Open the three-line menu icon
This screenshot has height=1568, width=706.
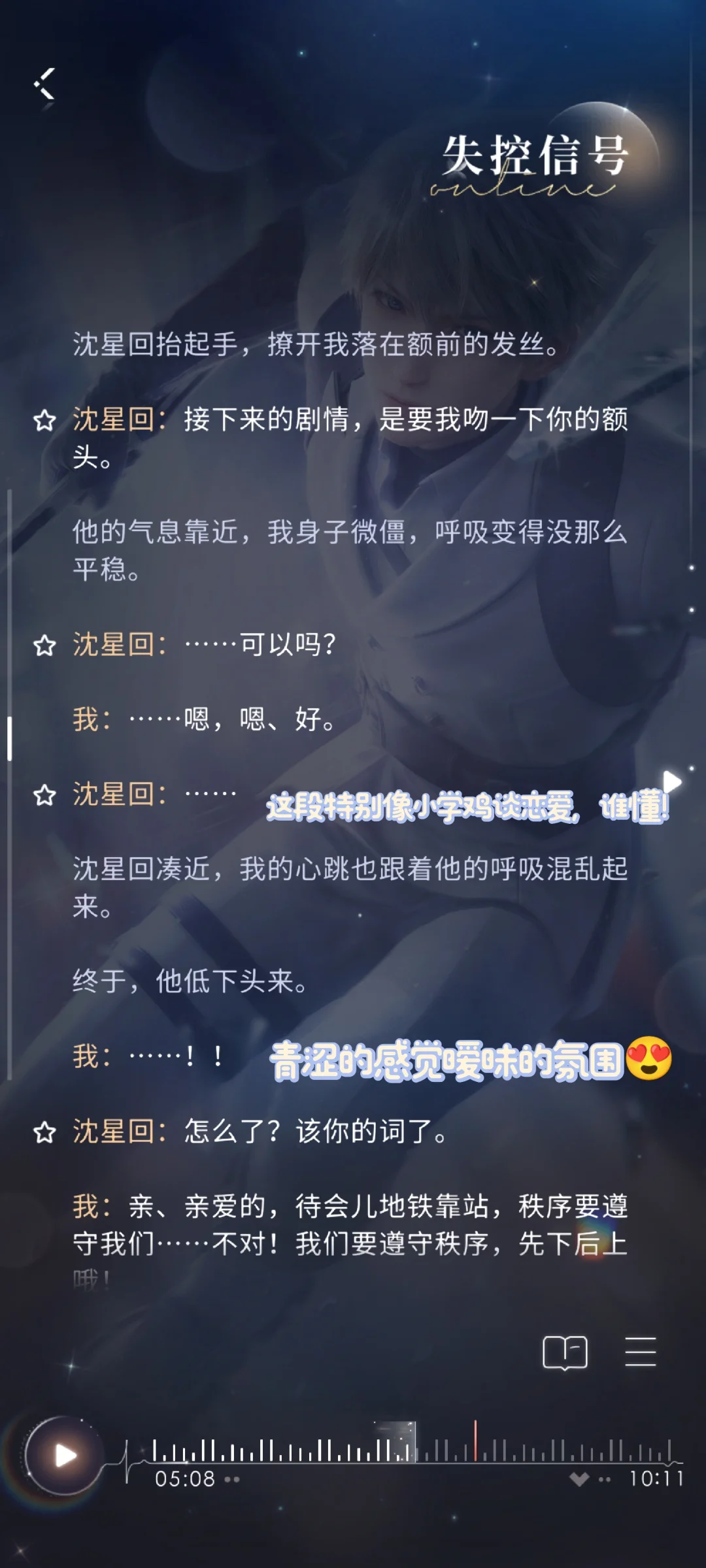point(640,1352)
